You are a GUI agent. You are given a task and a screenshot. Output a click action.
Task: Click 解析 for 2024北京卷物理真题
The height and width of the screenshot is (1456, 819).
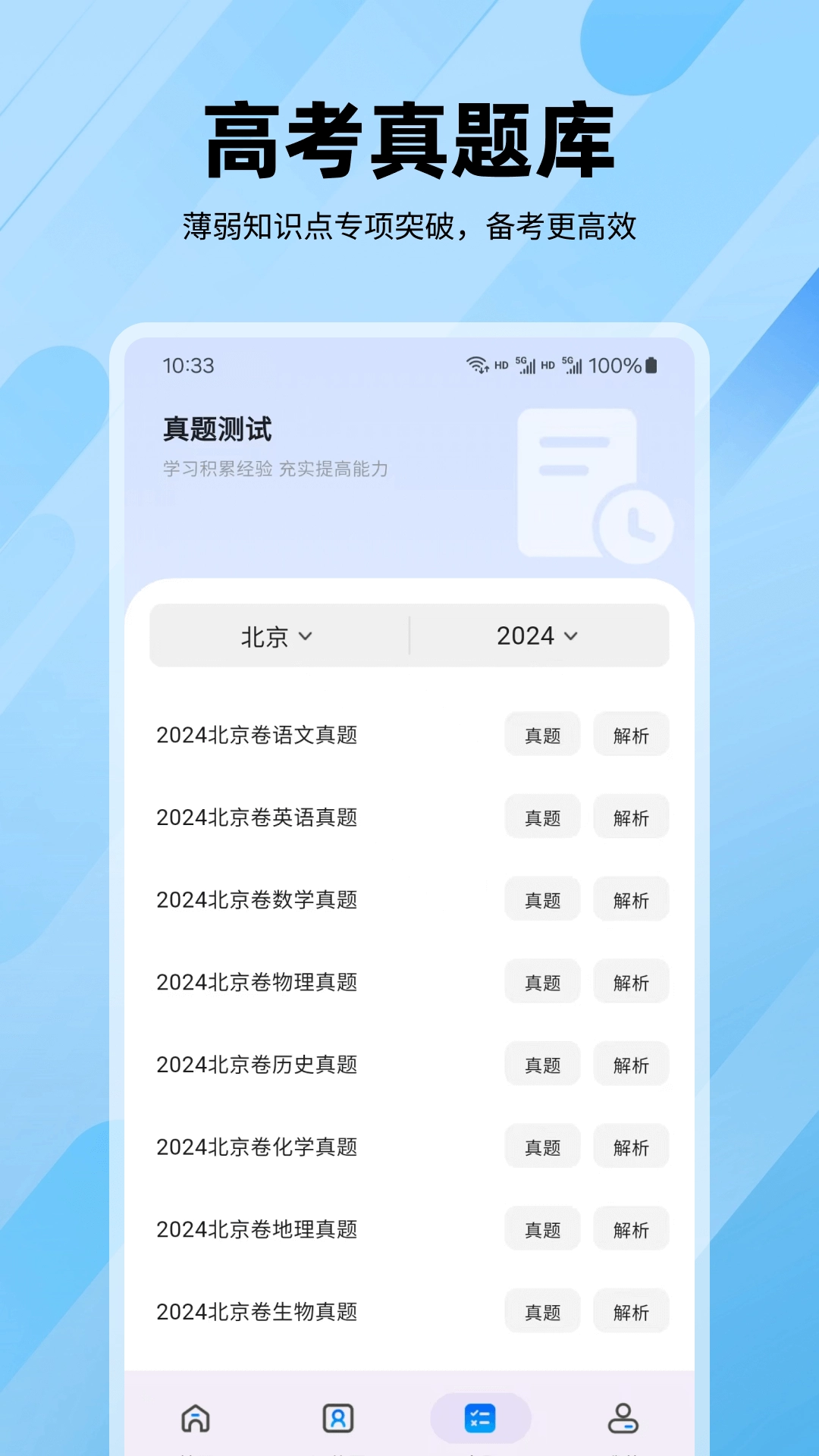tap(631, 981)
